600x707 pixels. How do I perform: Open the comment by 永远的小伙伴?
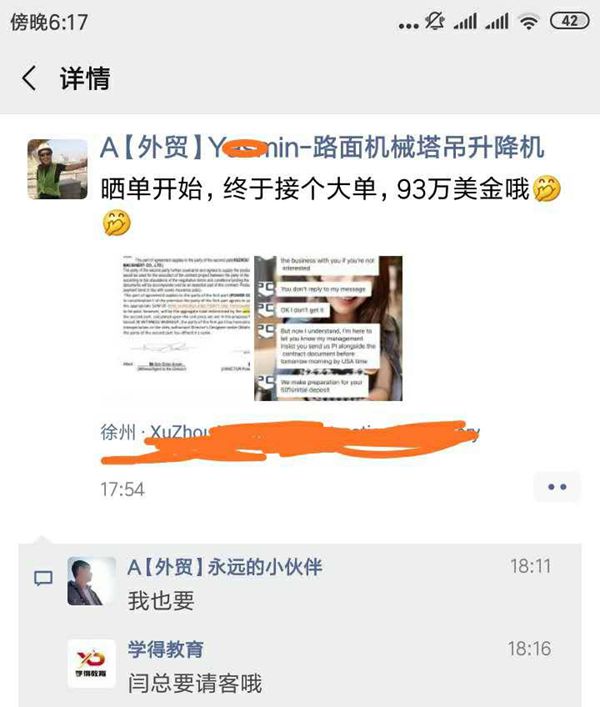pos(160,602)
